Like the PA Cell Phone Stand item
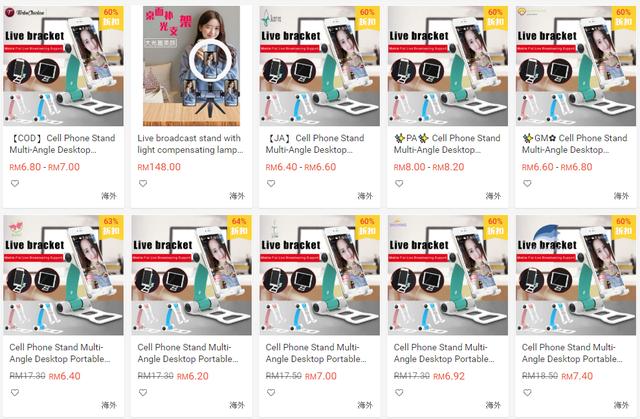Image resolution: width=640 pixels, height=419 pixels. (x=399, y=184)
